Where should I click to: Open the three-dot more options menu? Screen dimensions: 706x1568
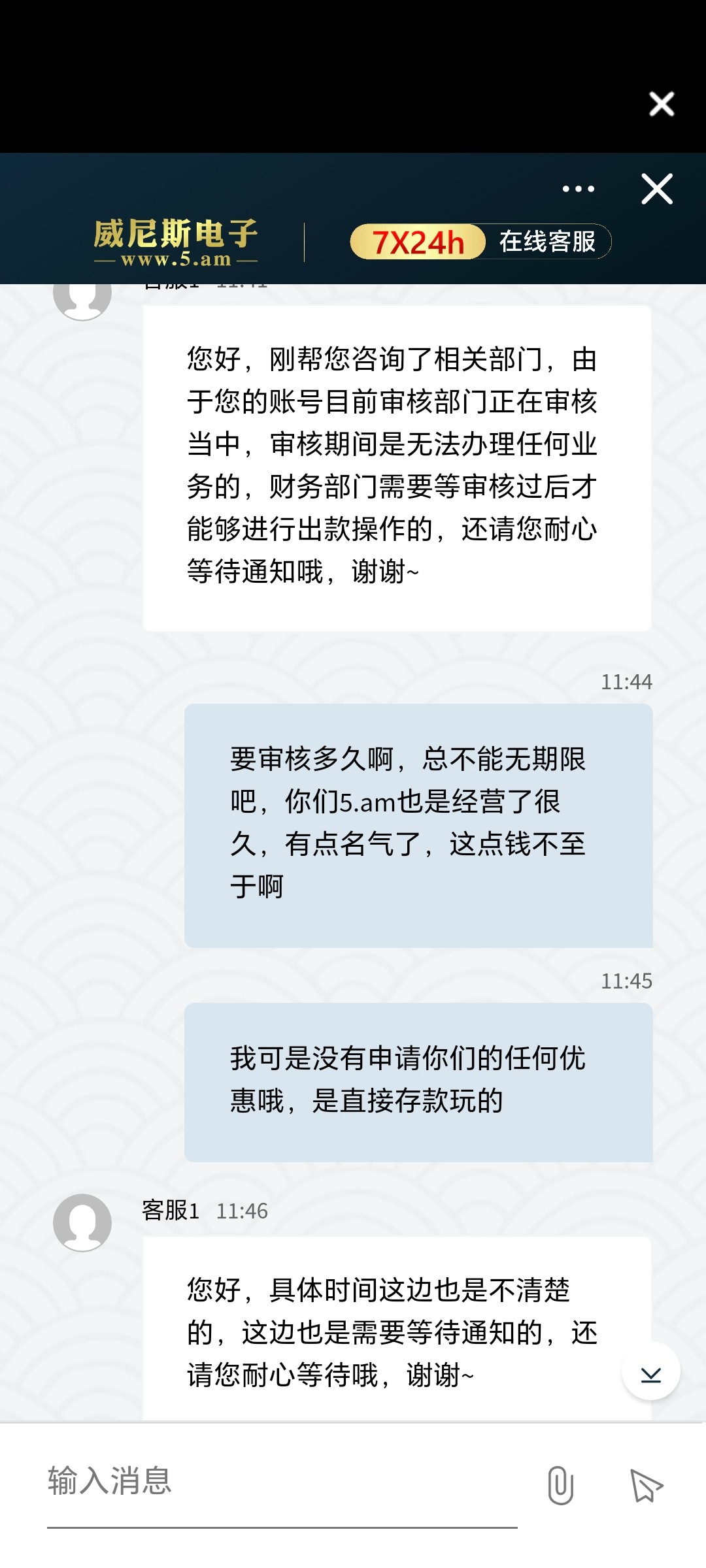pos(579,189)
